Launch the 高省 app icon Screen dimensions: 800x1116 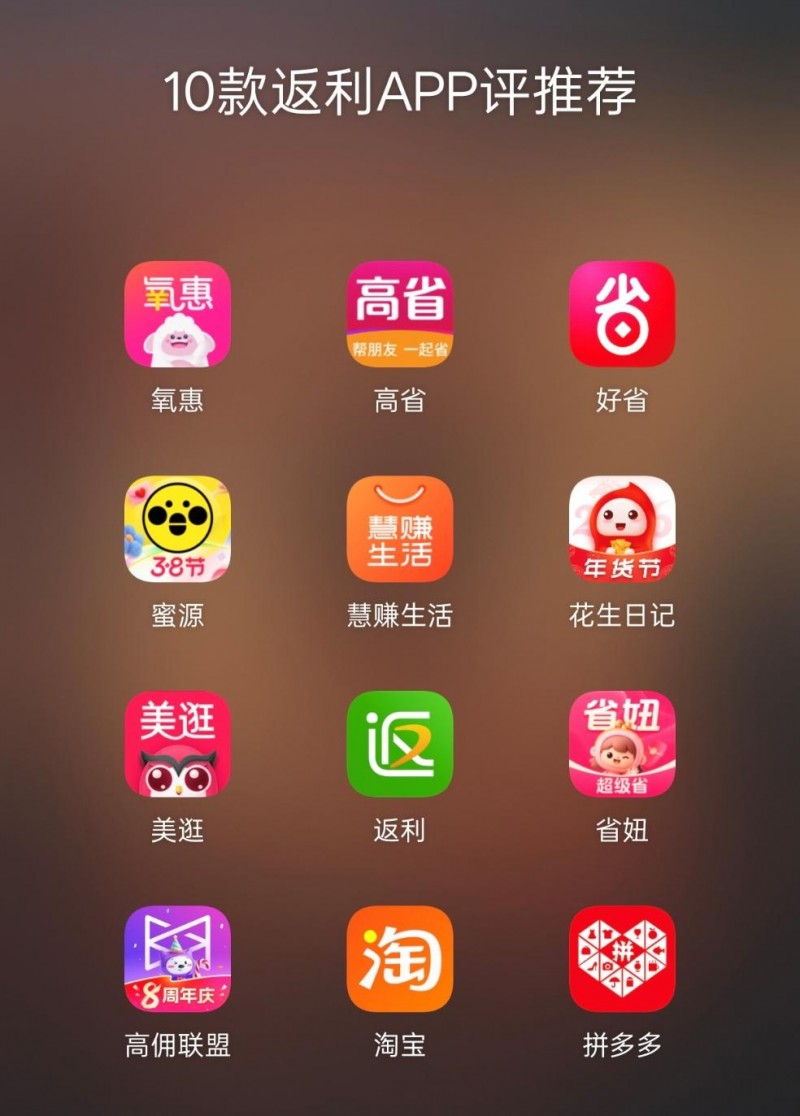[x=399, y=315]
